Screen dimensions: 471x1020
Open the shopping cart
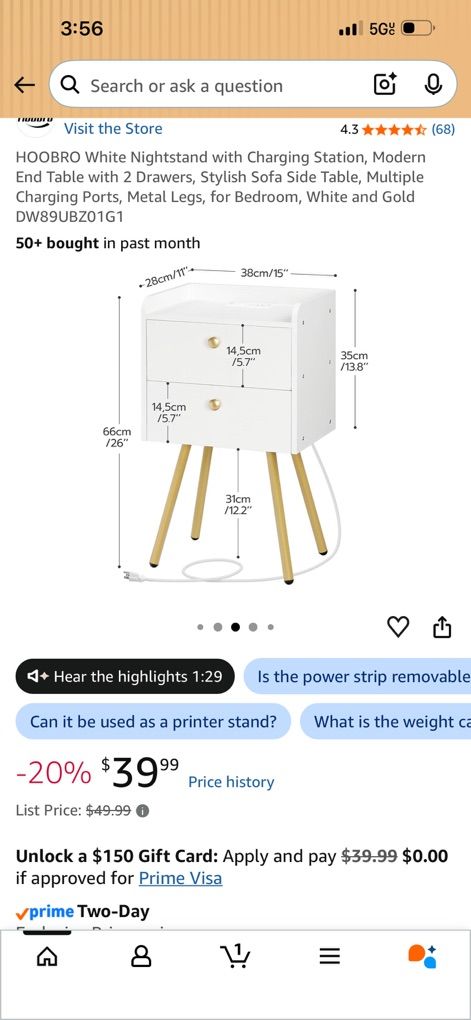[x=236, y=956]
